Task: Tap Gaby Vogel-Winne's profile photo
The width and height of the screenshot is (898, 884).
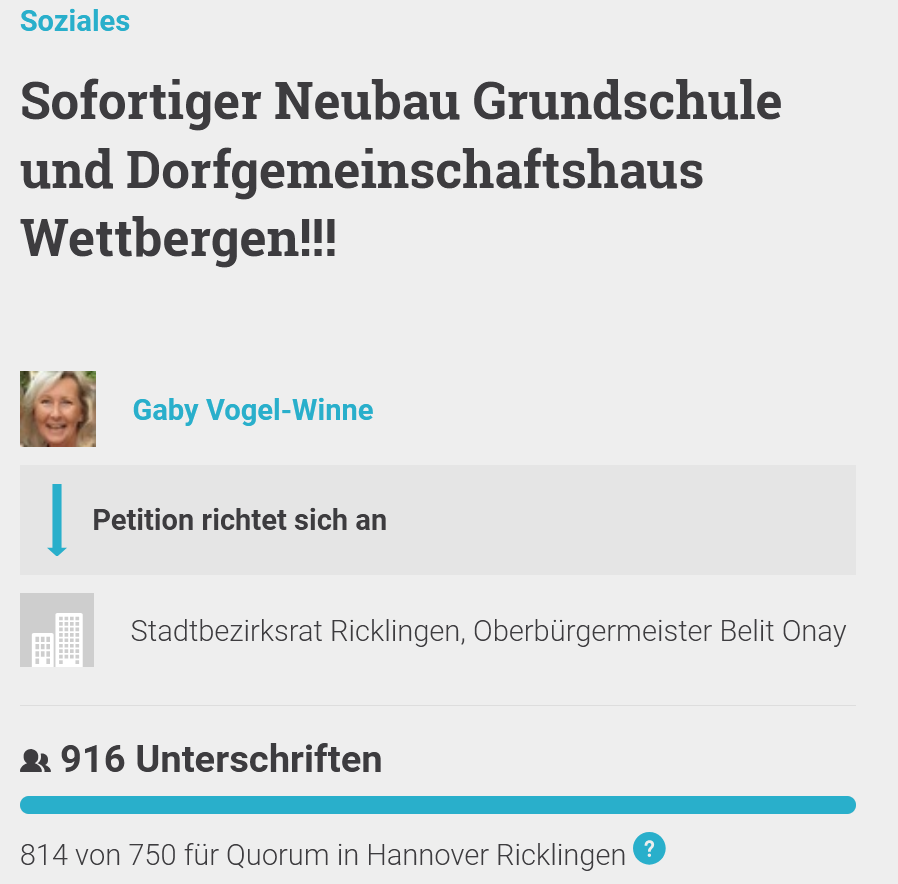Action: click(x=58, y=409)
